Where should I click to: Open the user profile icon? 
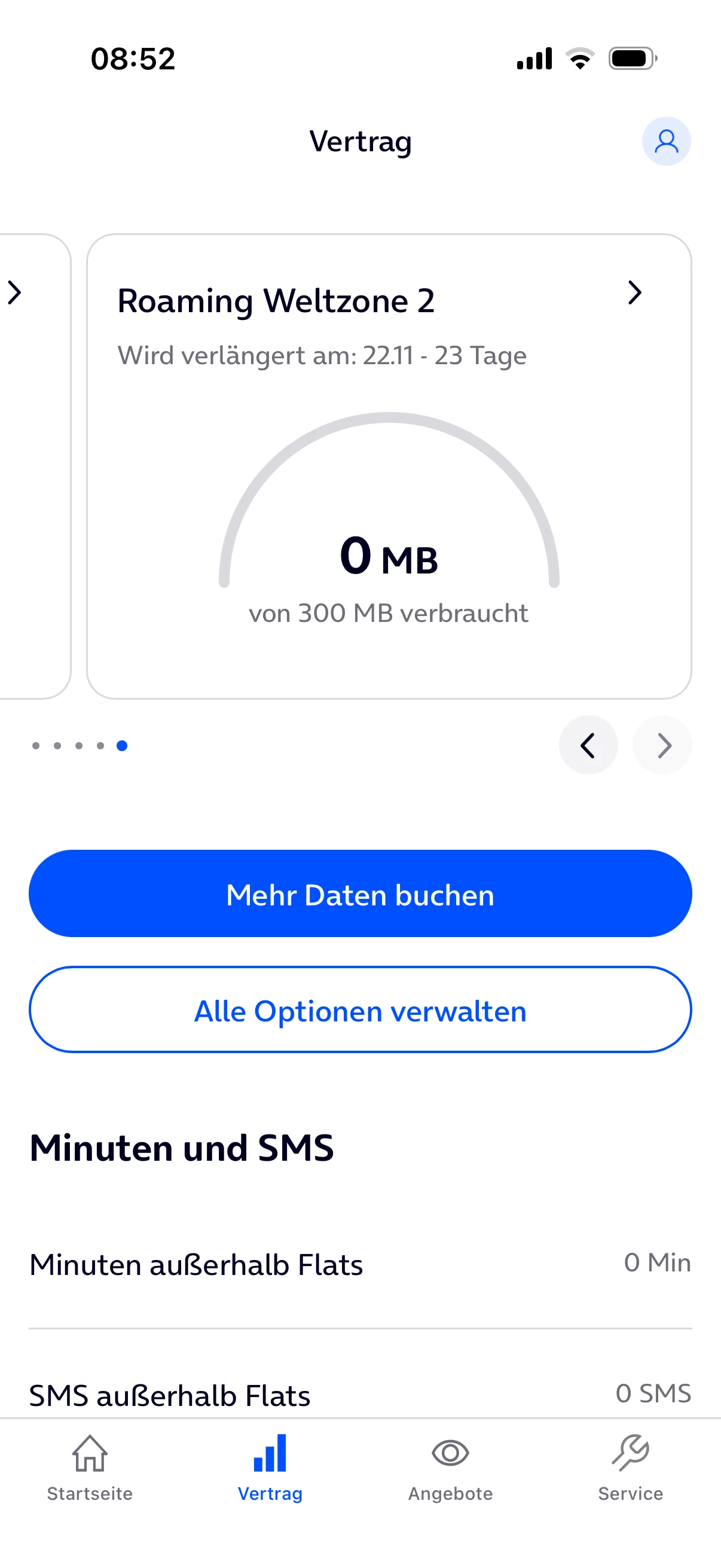665,141
